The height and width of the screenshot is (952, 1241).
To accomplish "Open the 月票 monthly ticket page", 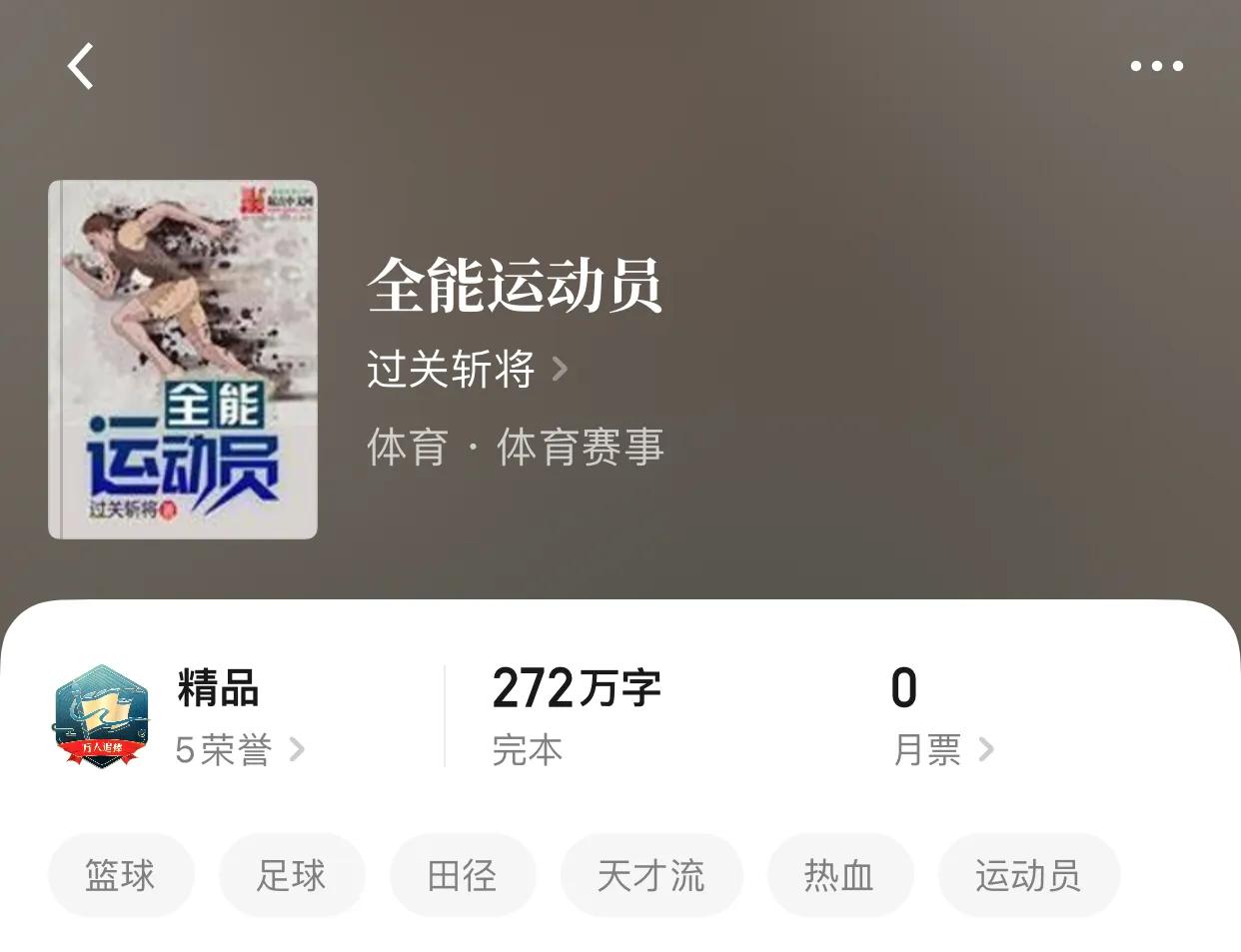I will 943,749.
